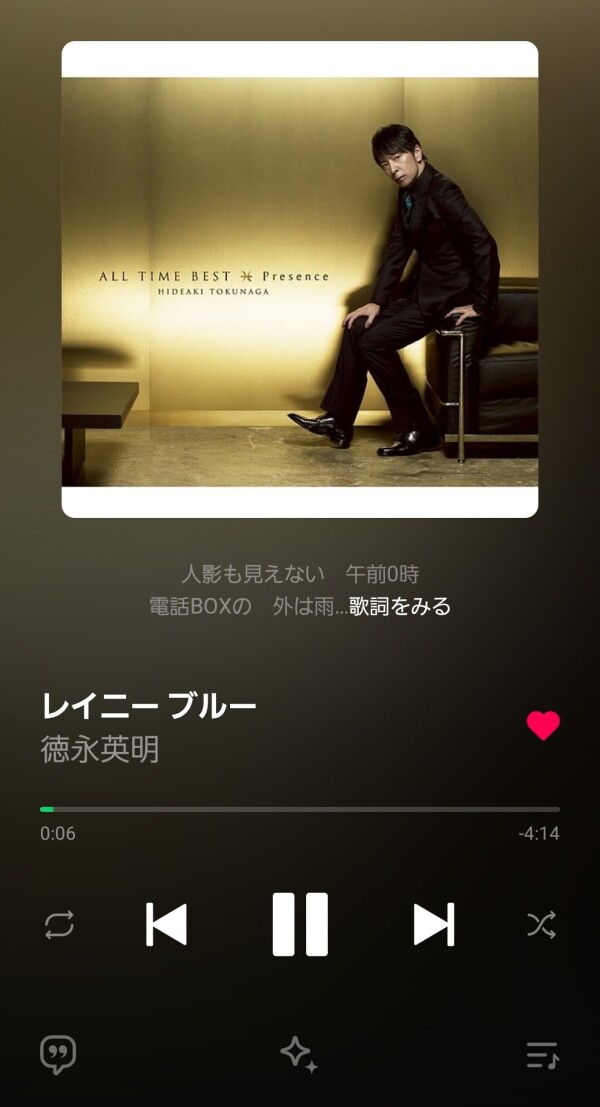Go back to the previous track
Image resolution: width=600 pixels, height=1107 pixels.
pos(166,924)
